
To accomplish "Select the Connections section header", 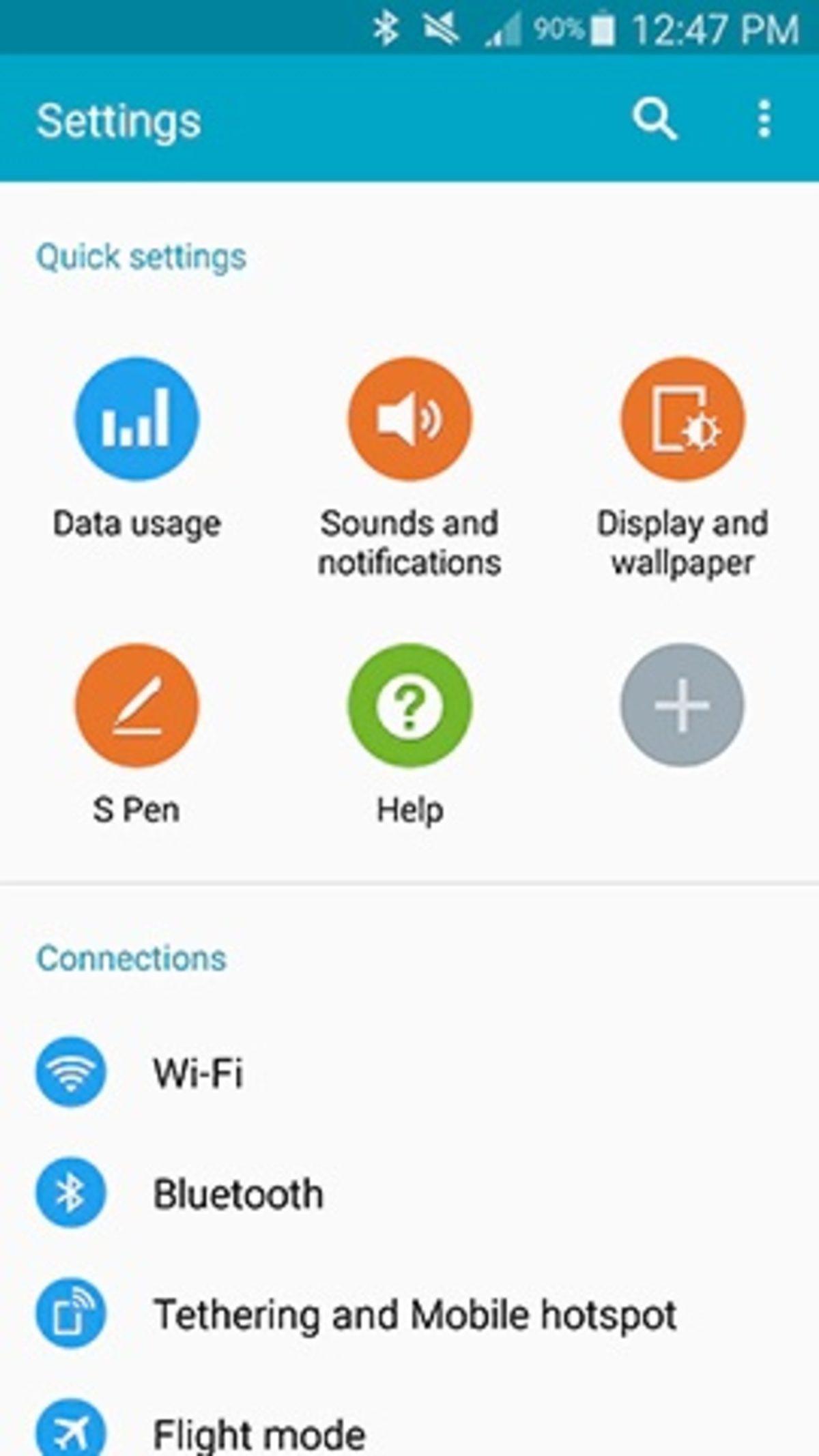I will coord(131,959).
